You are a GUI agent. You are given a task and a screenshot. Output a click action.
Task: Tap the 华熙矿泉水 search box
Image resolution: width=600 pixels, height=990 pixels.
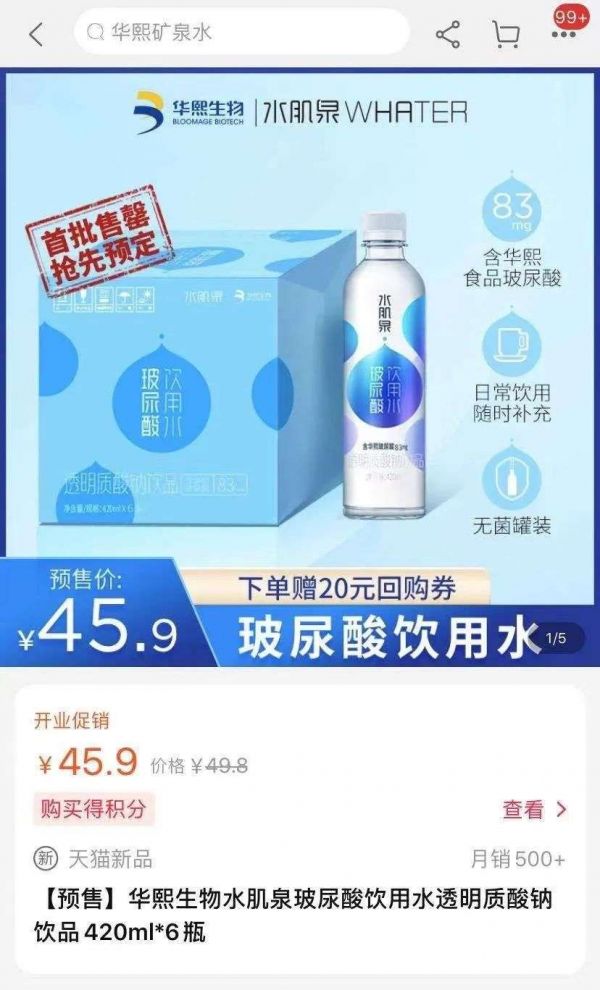[240, 33]
